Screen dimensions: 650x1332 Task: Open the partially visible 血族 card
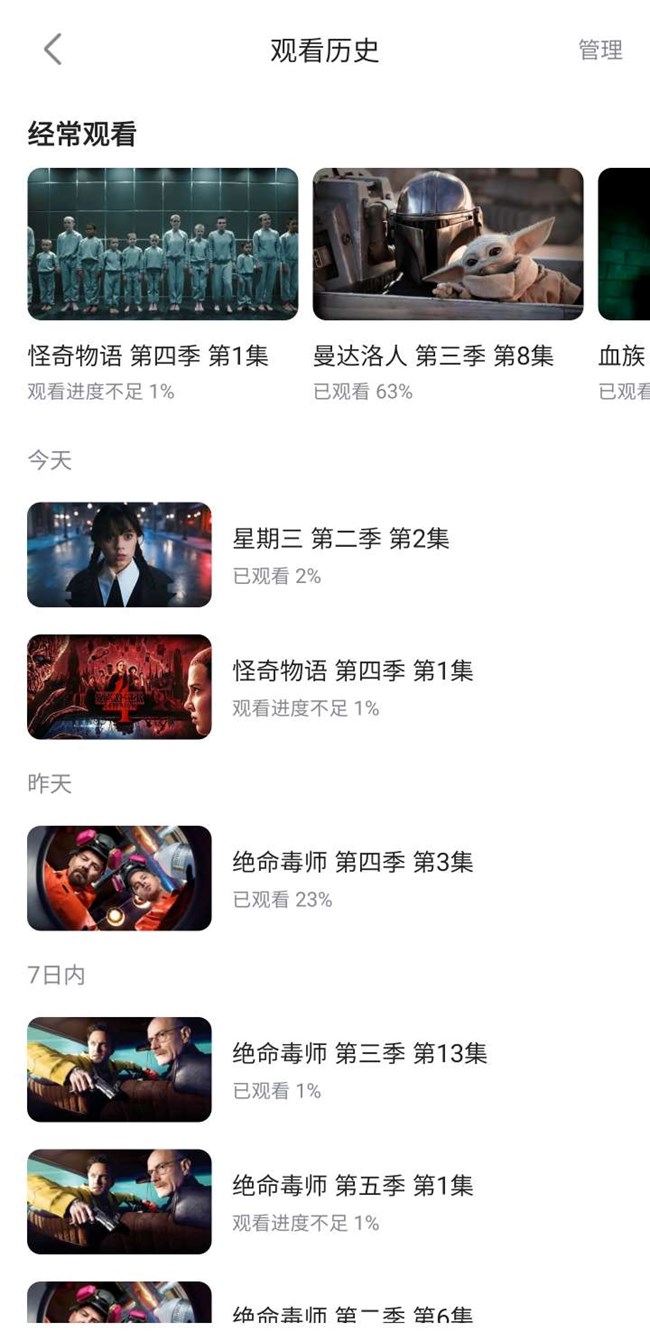point(624,245)
